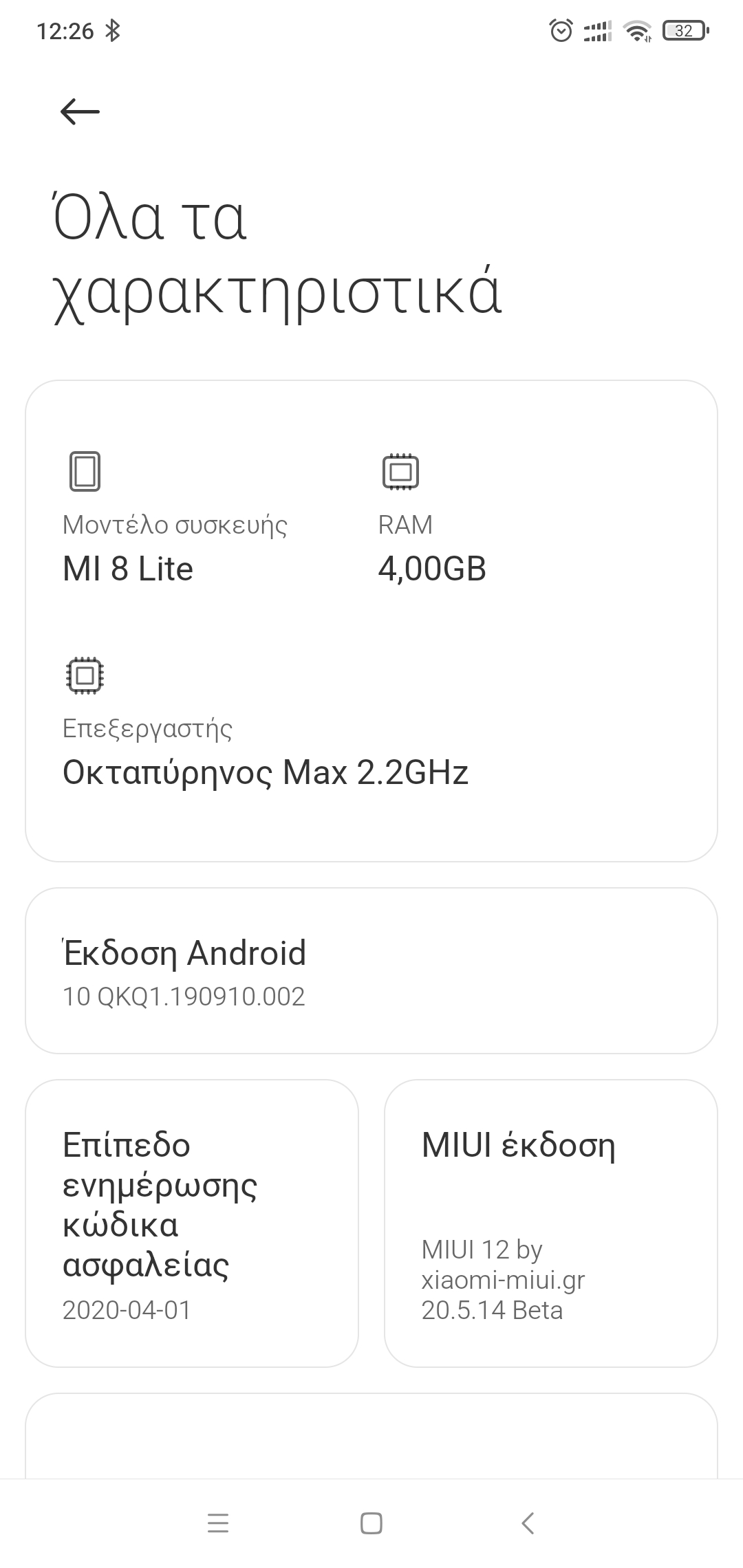The height and width of the screenshot is (1568, 743).
Task: Open Επίπεδο ενημέρωσης κώδικα ασφαλείας card
Action: (x=192, y=1223)
